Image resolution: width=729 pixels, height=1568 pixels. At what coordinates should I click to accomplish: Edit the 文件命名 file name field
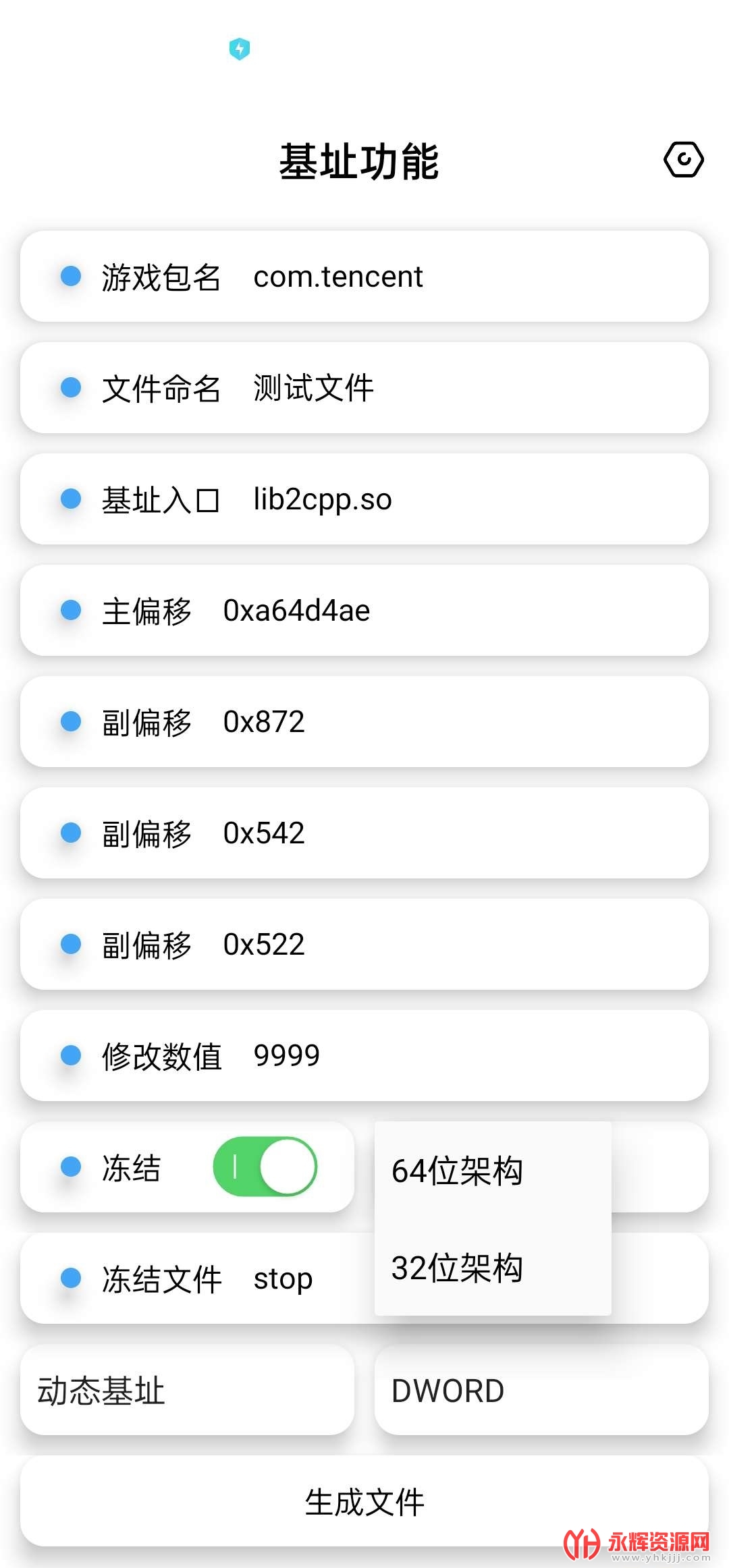[405, 388]
